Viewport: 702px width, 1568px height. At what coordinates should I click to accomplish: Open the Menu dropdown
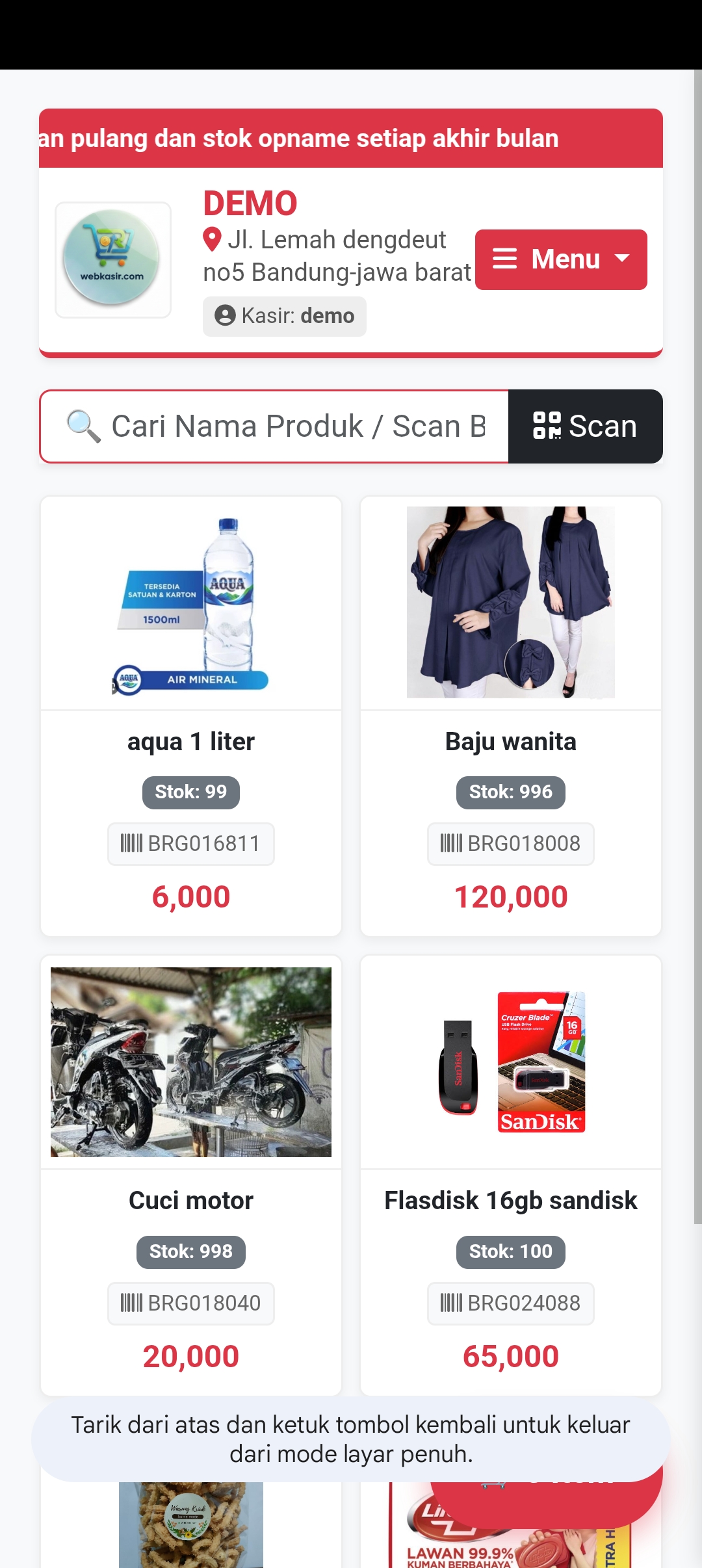click(560, 259)
